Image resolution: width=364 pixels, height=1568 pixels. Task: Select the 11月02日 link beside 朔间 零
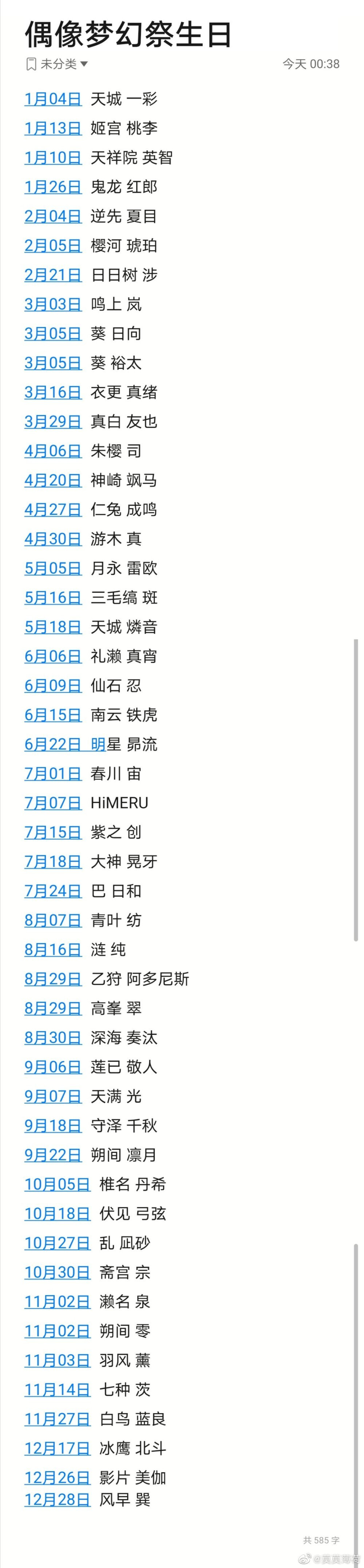pos(57,1331)
